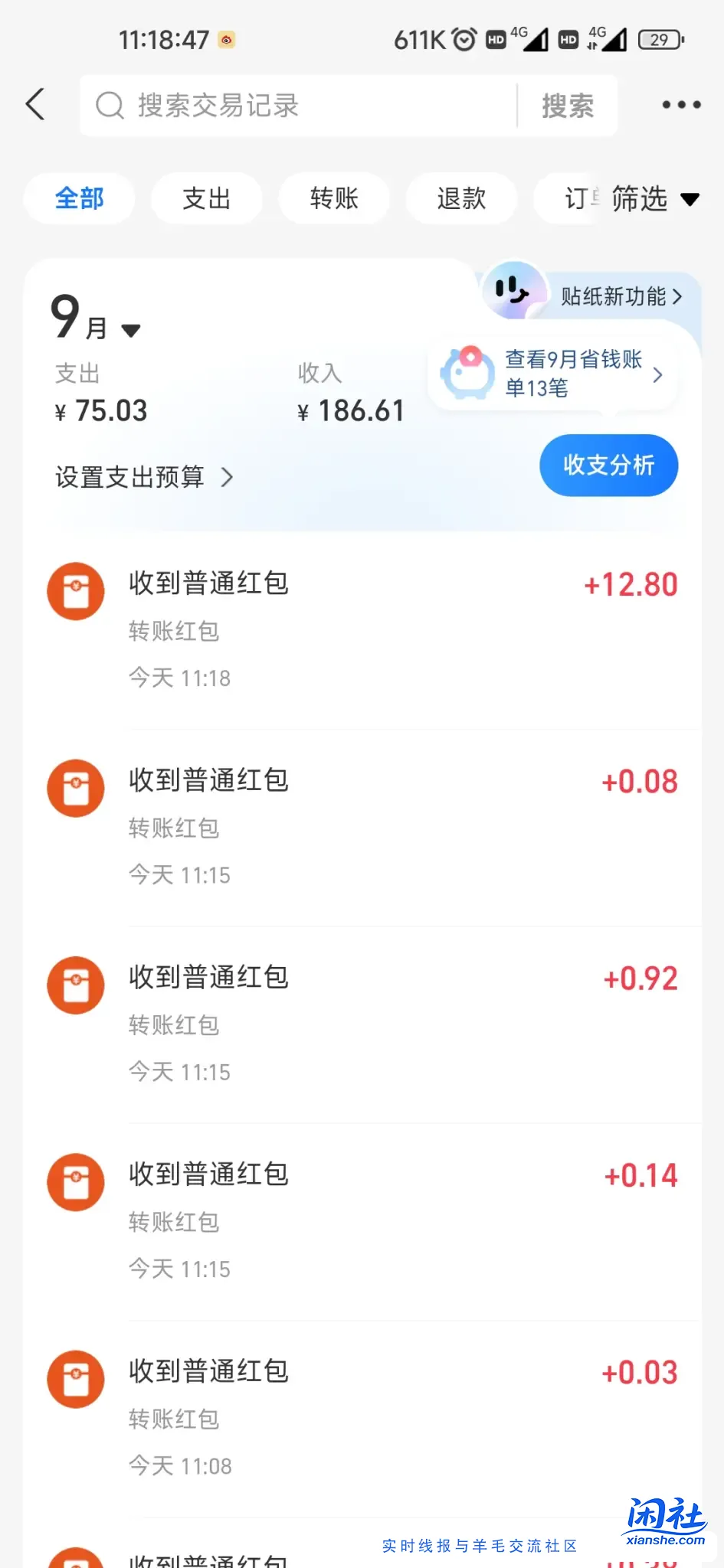
Task: Click the piggy bank savings icon
Action: tap(469, 373)
